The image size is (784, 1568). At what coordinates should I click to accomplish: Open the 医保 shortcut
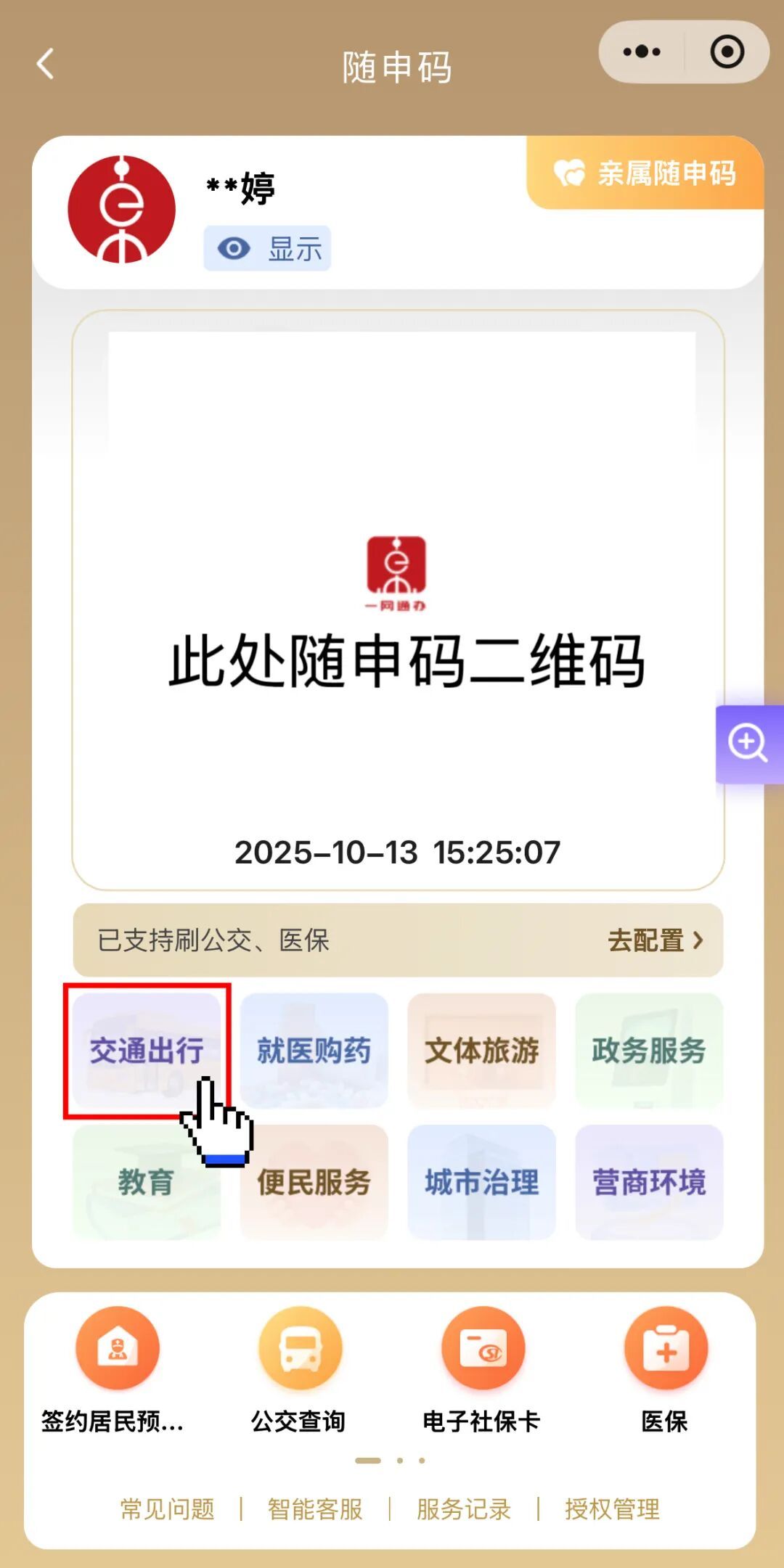click(x=665, y=1368)
